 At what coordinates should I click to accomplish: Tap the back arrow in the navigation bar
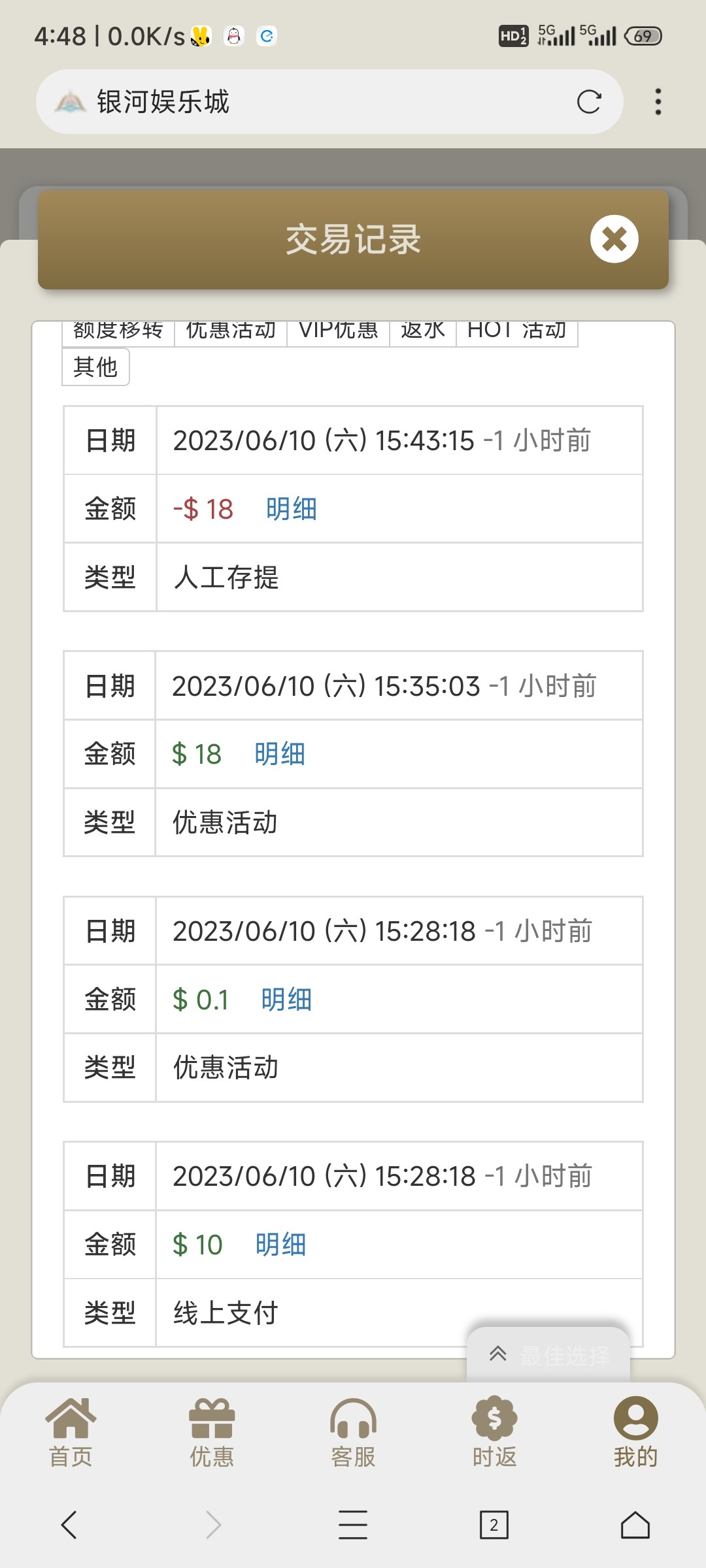click(x=71, y=1526)
